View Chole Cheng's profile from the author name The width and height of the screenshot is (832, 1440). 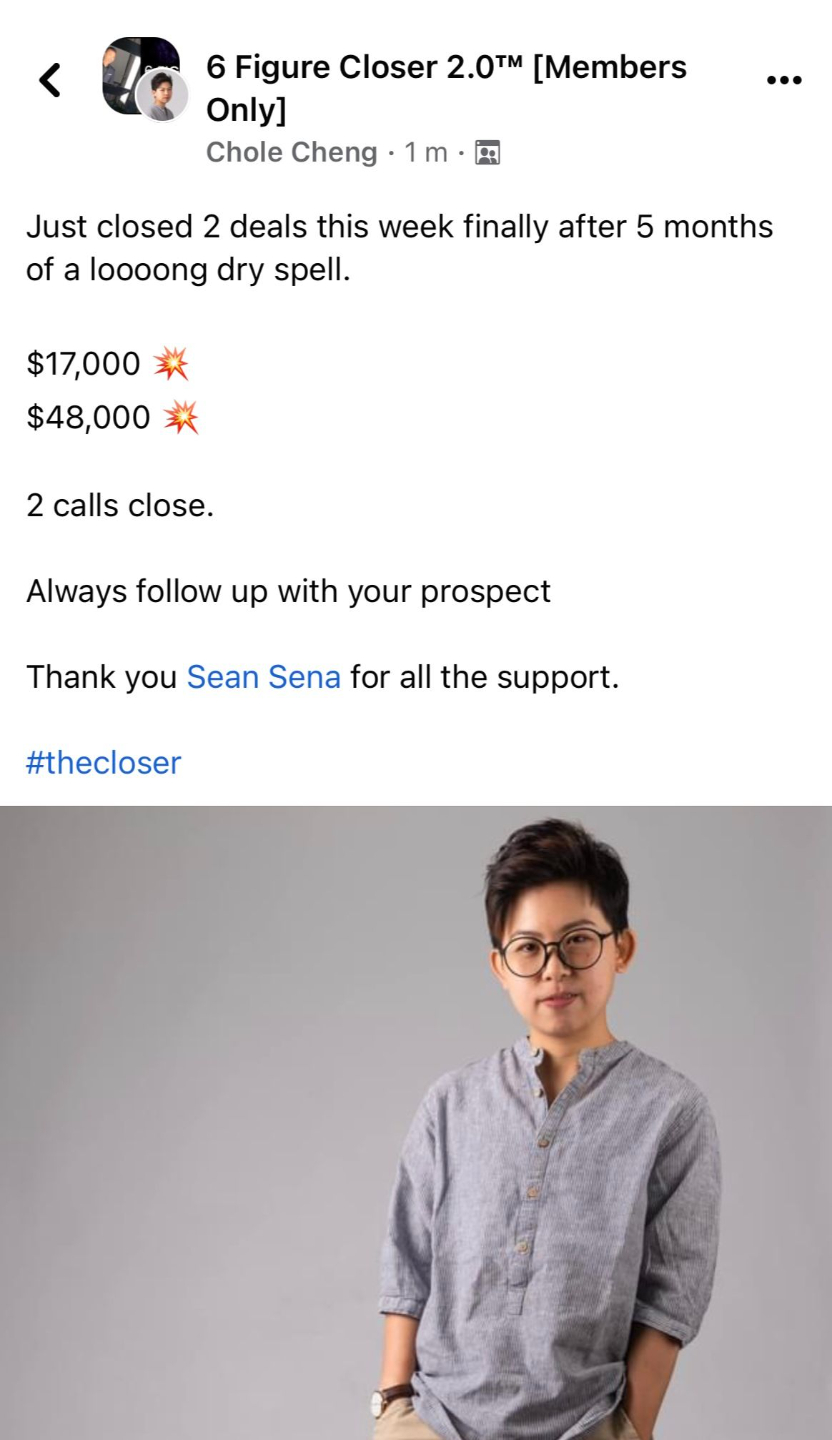click(x=292, y=152)
